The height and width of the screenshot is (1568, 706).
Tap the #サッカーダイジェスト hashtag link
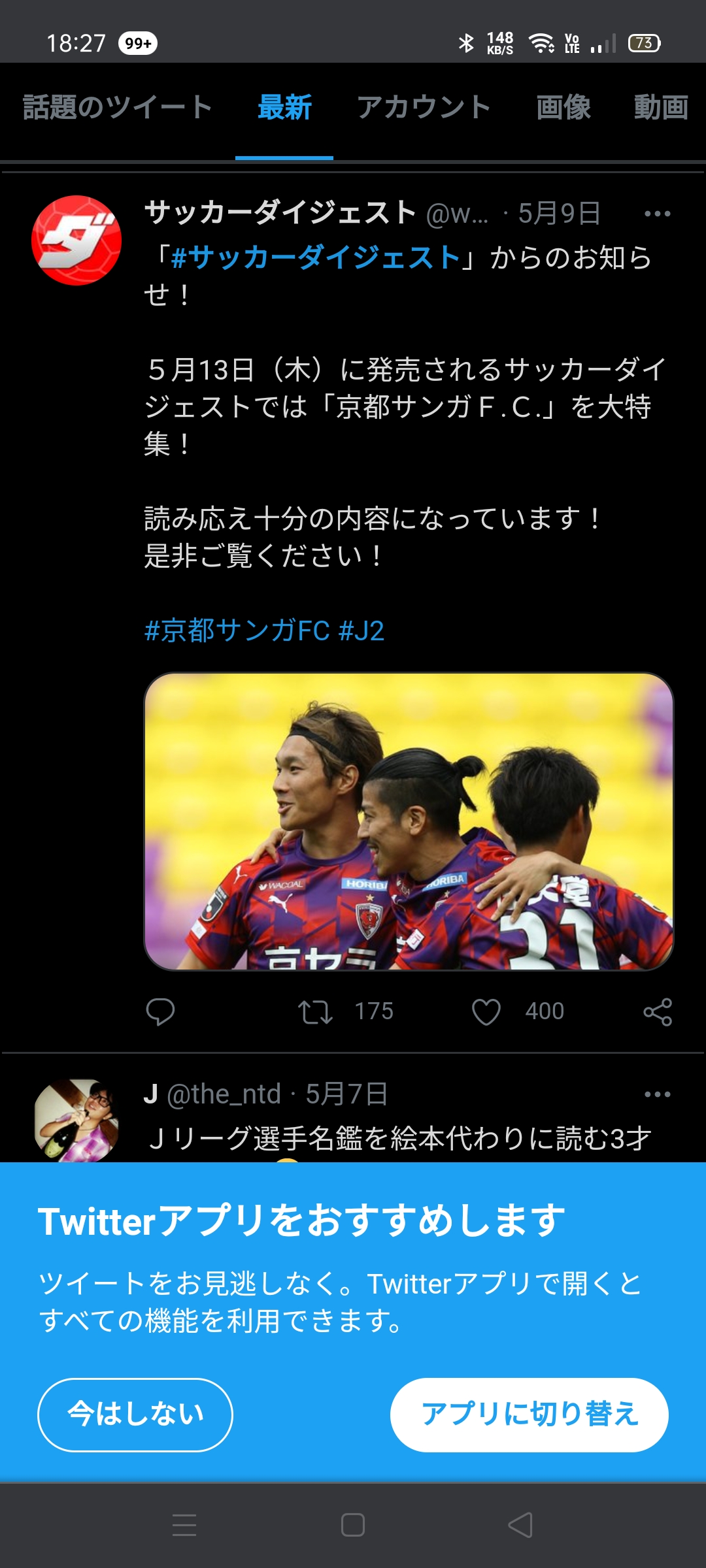[315, 257]
